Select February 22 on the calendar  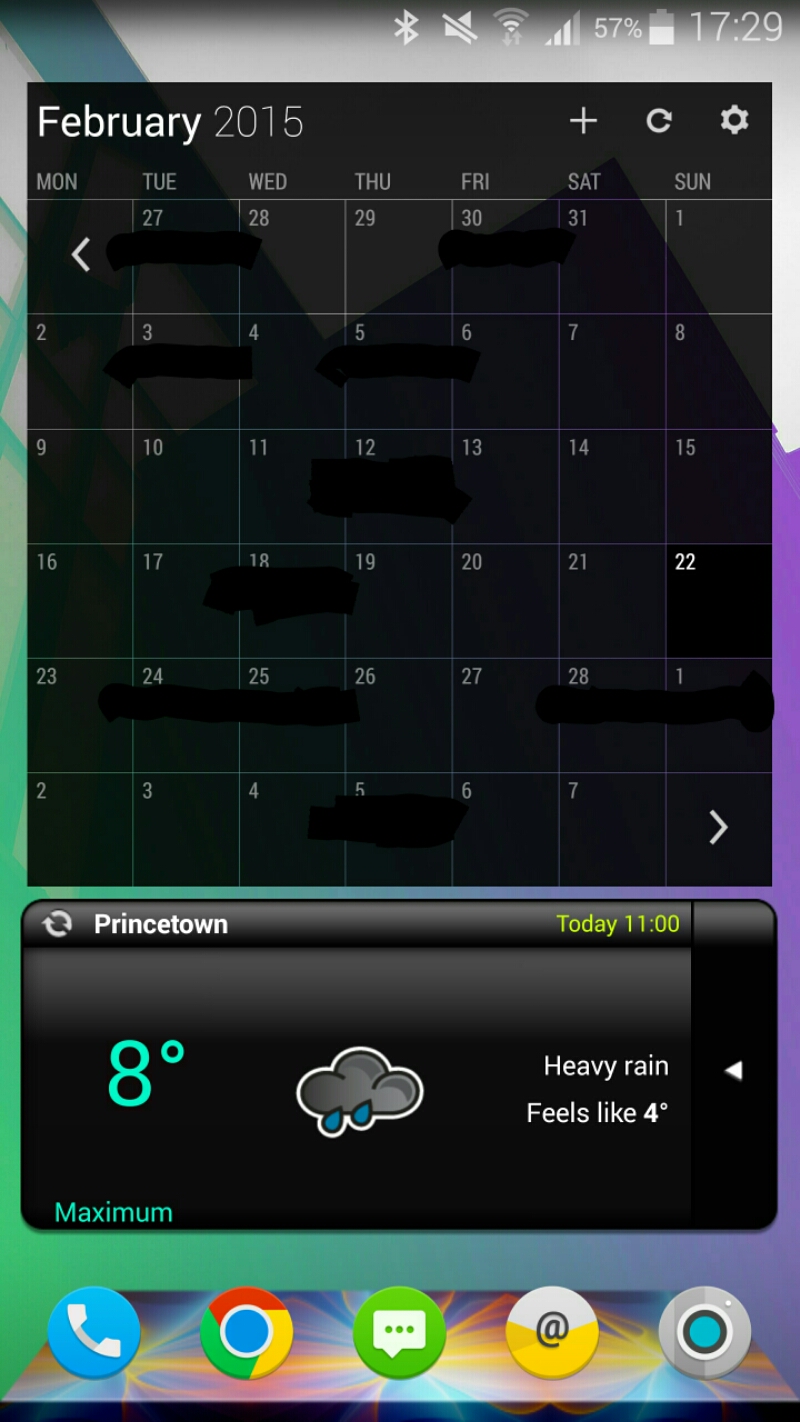718,600
